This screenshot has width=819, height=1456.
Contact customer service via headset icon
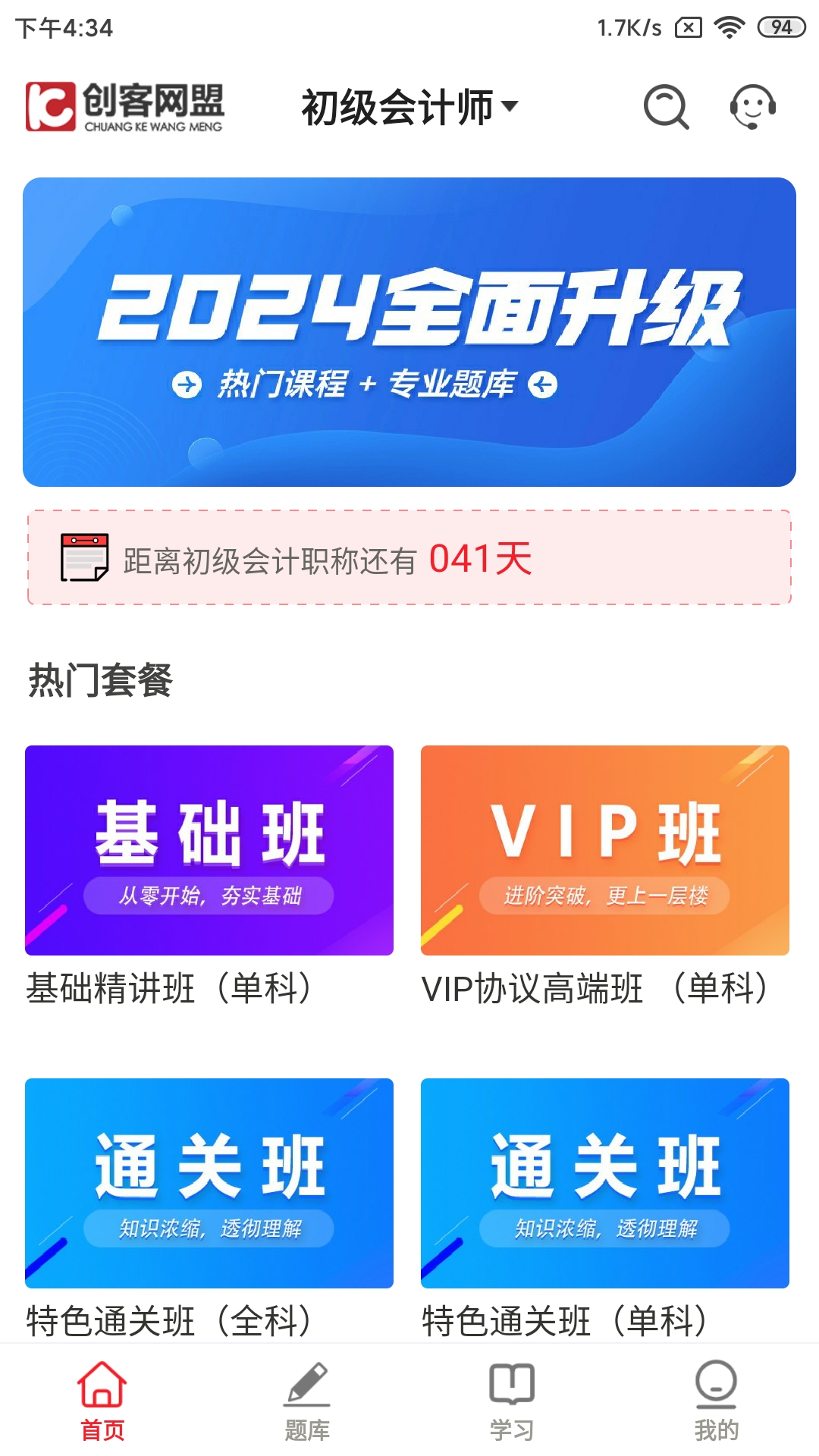coord(752,107)
